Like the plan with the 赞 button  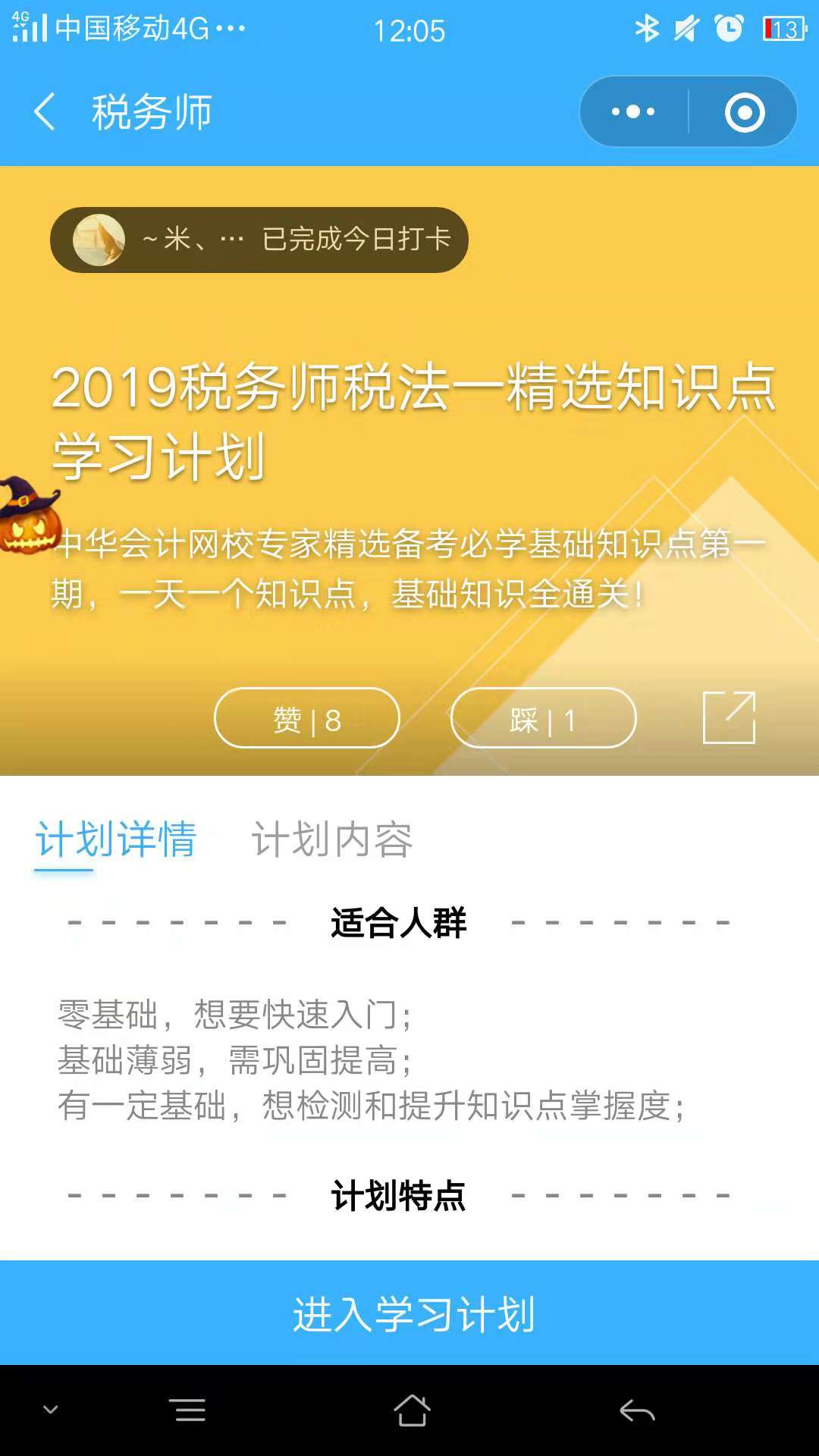click(307, 718)
